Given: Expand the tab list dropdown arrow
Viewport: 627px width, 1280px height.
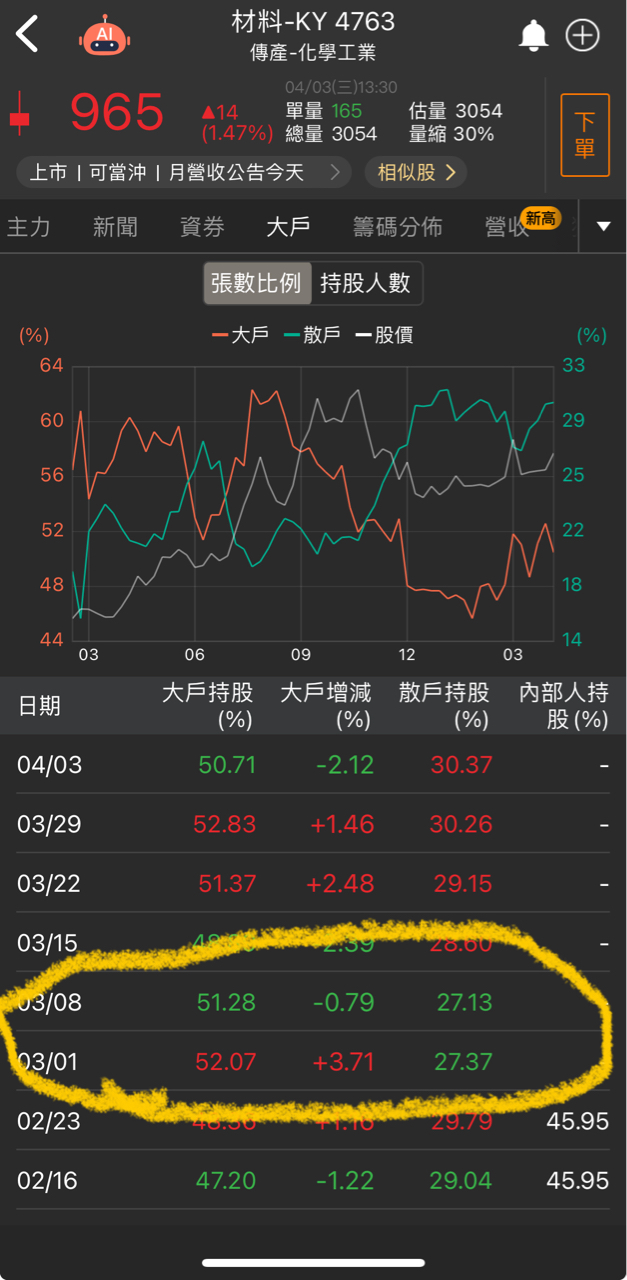Looking at the screenshot, I should (x=603, y=226).
